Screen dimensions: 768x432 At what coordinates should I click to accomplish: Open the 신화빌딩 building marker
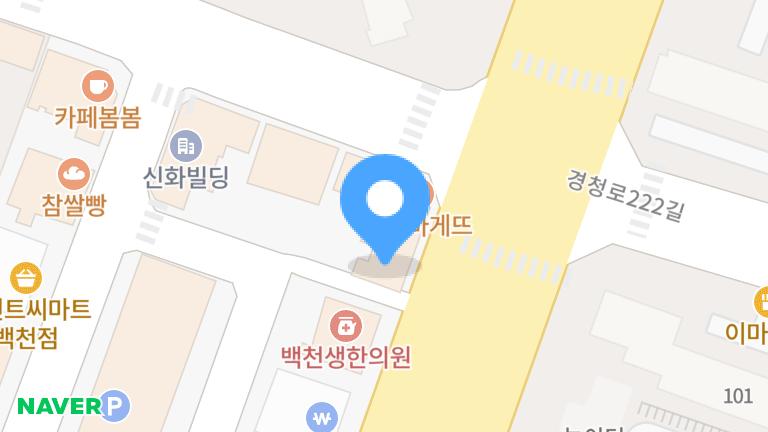(186, 146)
